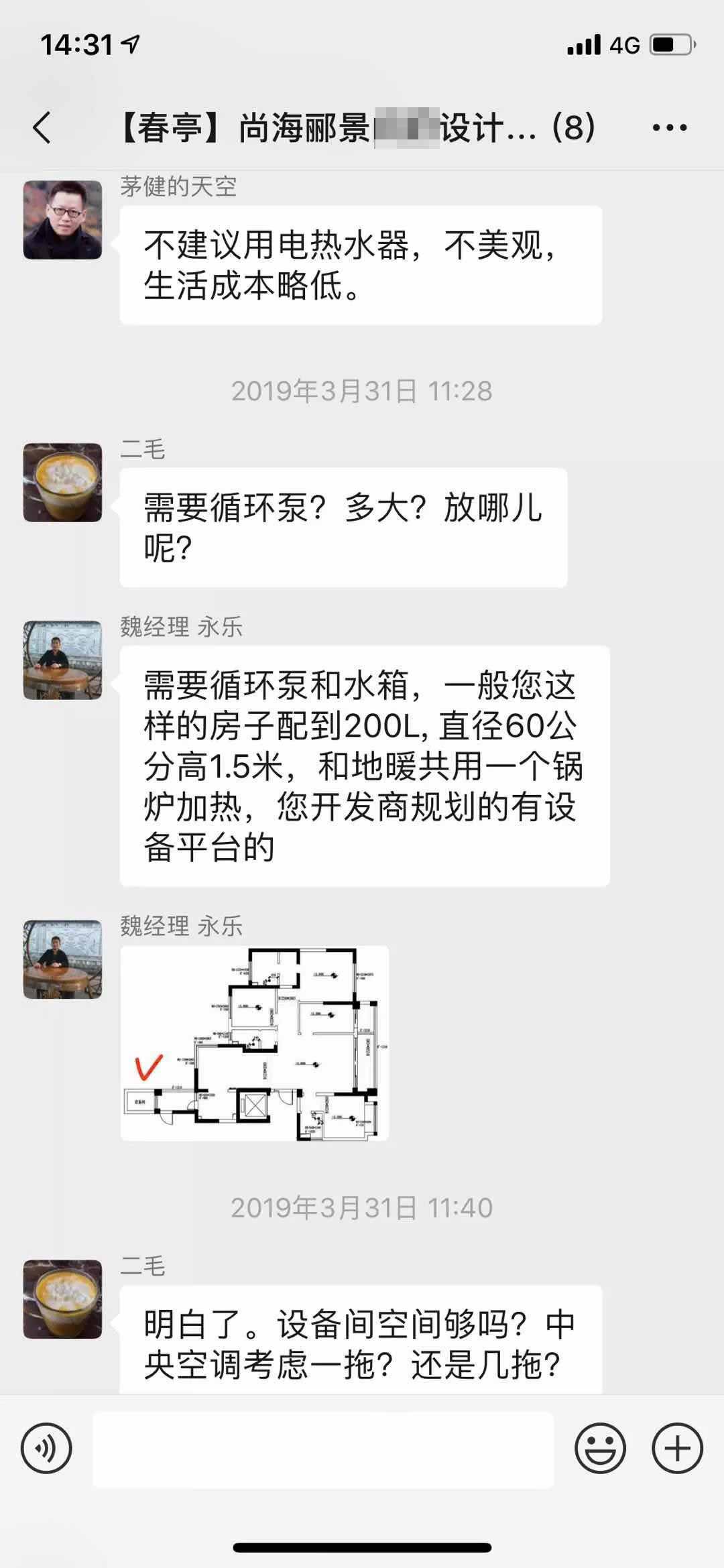Open the floor plan image
724x1568 pixels.
[255, 1043]
